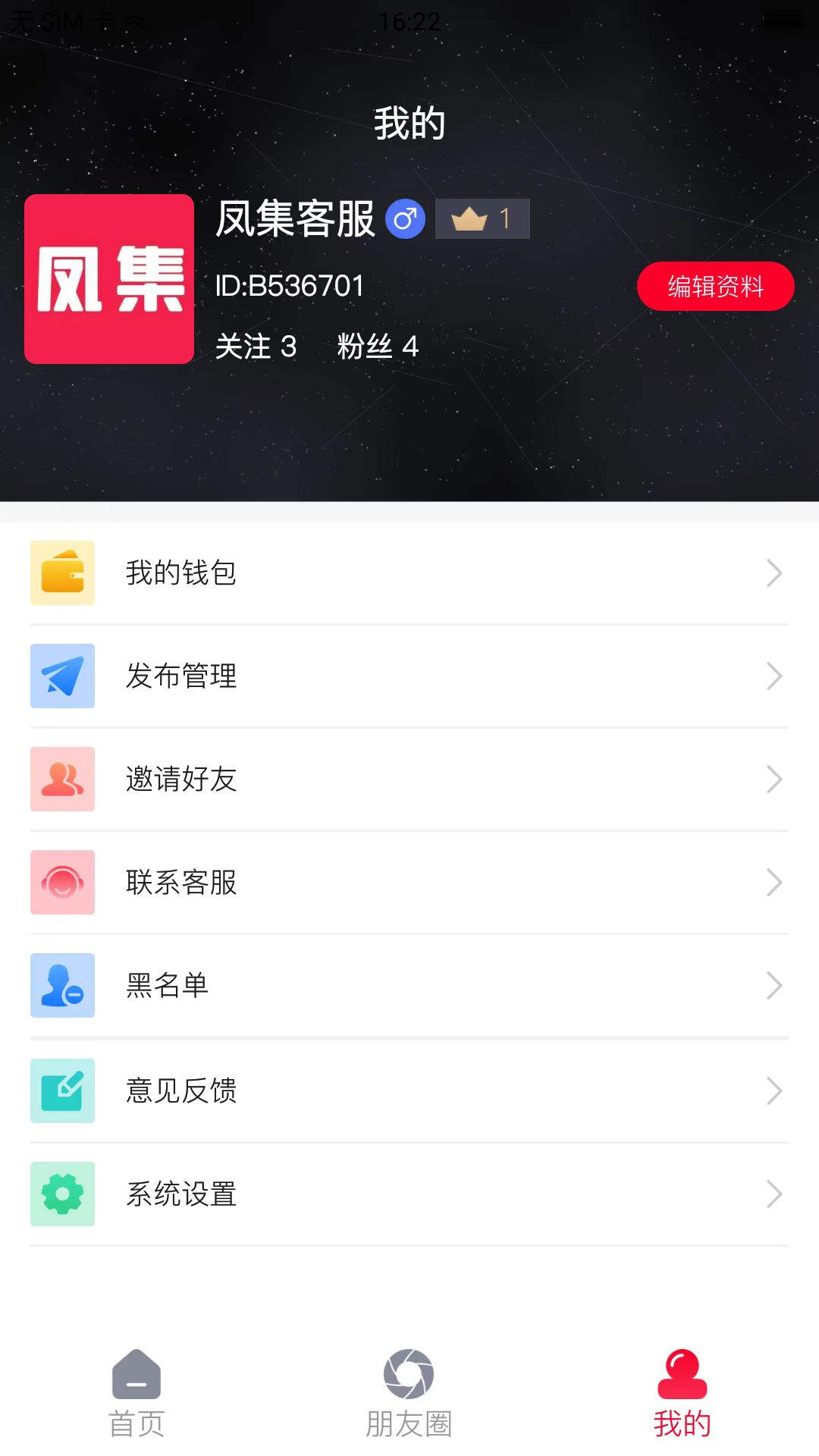
Task: Select 邀请好友 to invite friends
Action: (409, 780)
